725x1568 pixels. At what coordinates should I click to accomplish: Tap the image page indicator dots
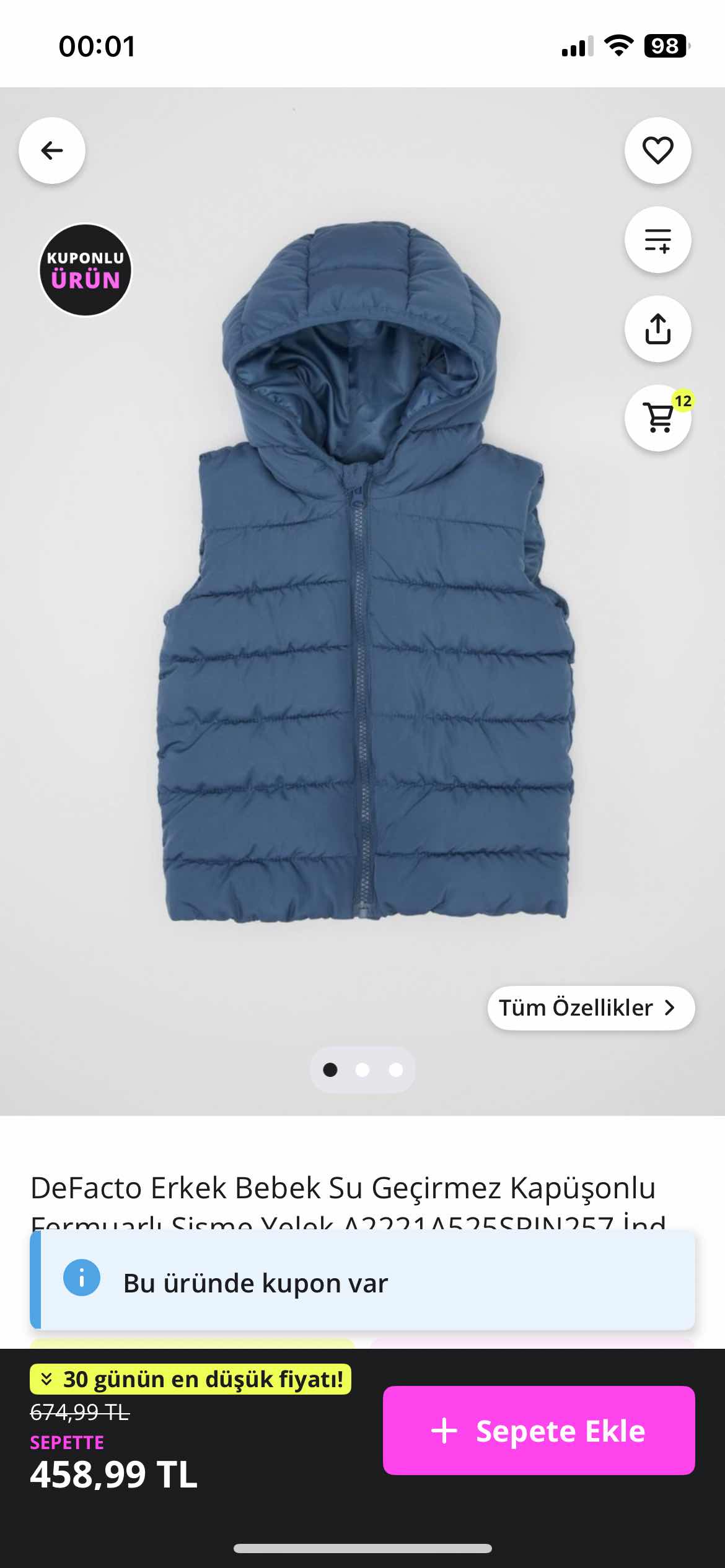(x=362, y=1069)
